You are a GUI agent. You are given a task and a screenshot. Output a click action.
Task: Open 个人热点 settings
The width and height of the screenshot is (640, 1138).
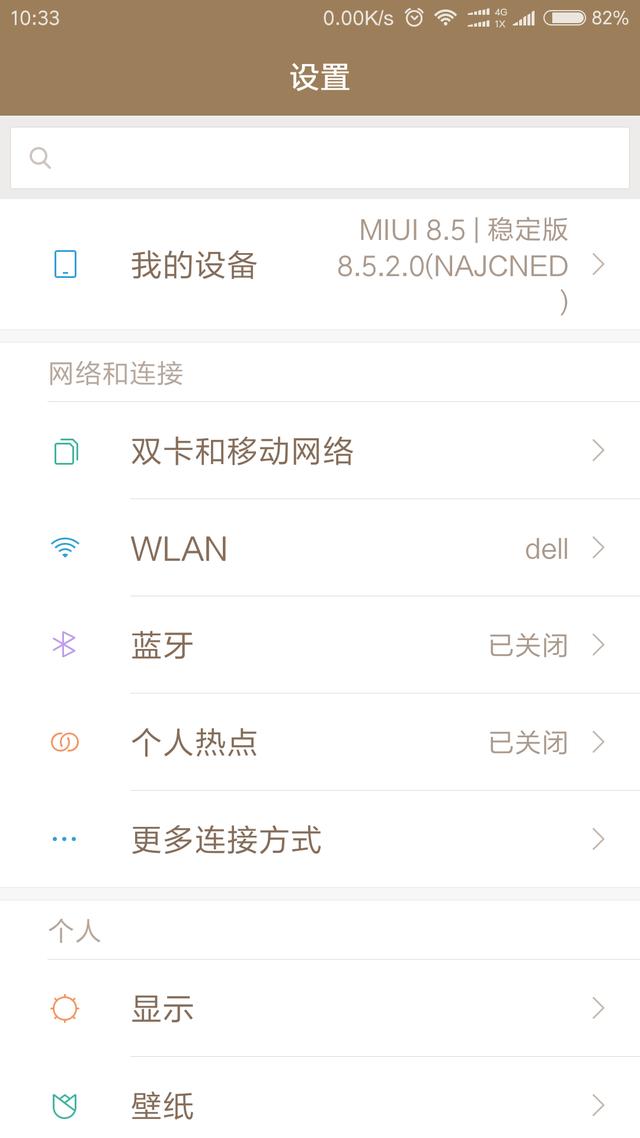(320, 742)
